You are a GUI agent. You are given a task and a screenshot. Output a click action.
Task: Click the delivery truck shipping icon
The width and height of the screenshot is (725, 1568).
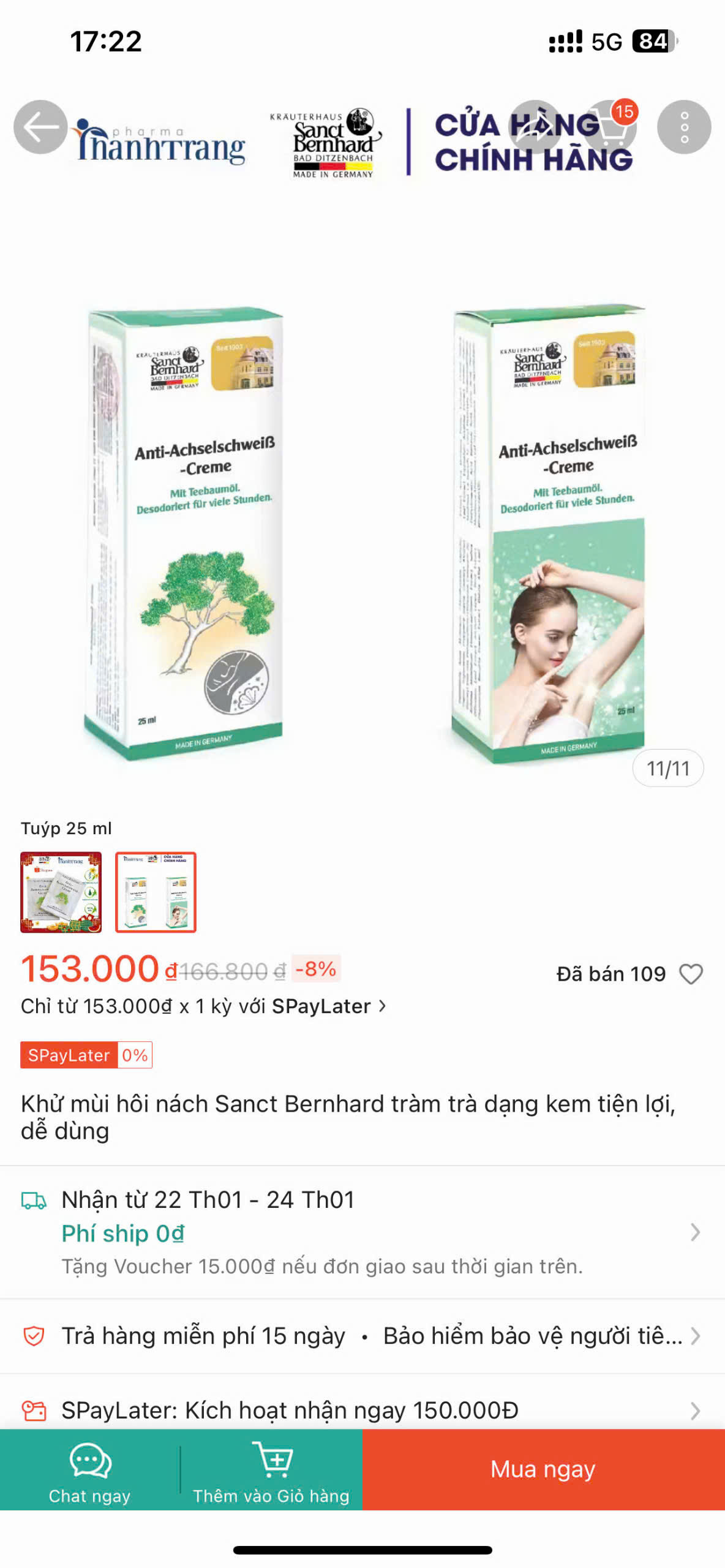[x=34, y=1199]
